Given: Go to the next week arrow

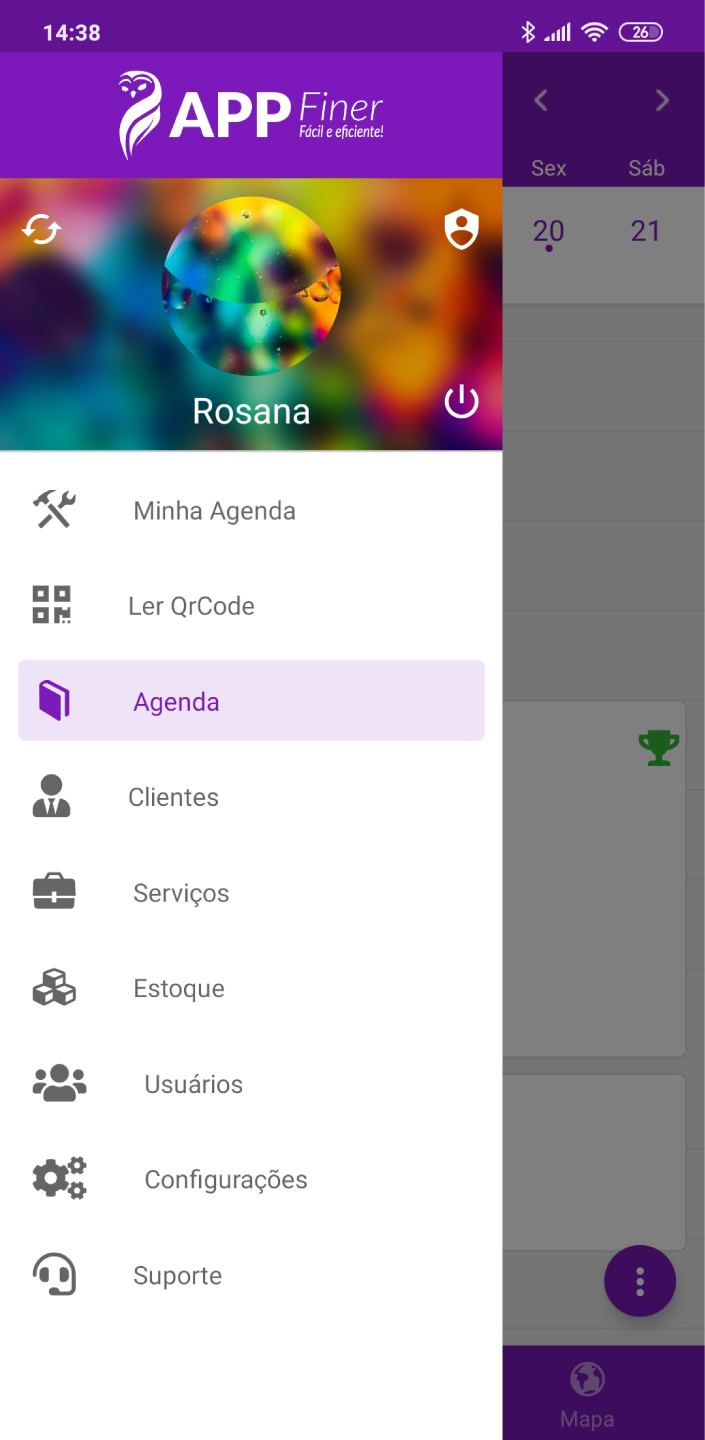Looking at the screenshot, I should pos(661,100).
